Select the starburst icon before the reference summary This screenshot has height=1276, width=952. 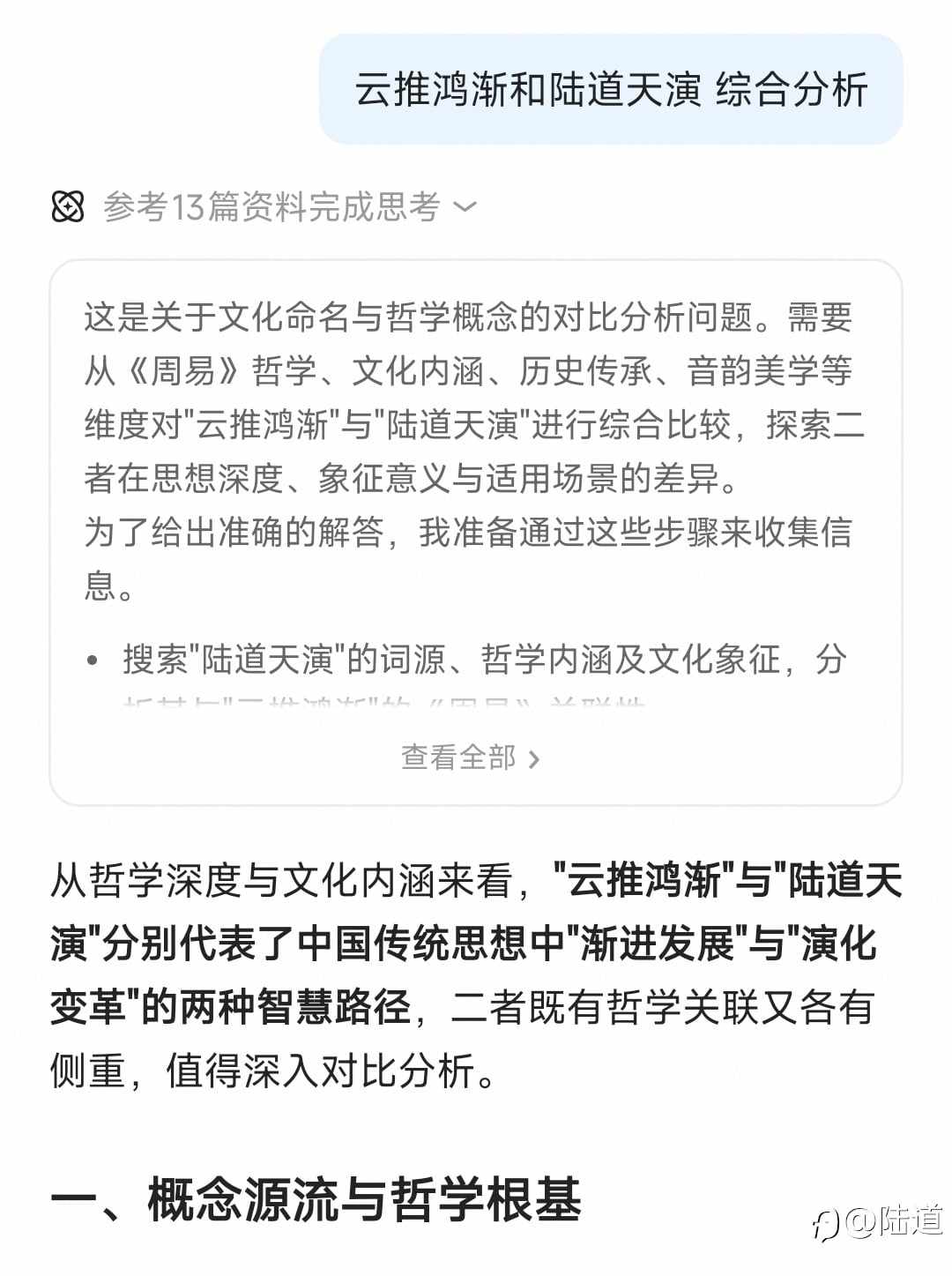point(67,205)
